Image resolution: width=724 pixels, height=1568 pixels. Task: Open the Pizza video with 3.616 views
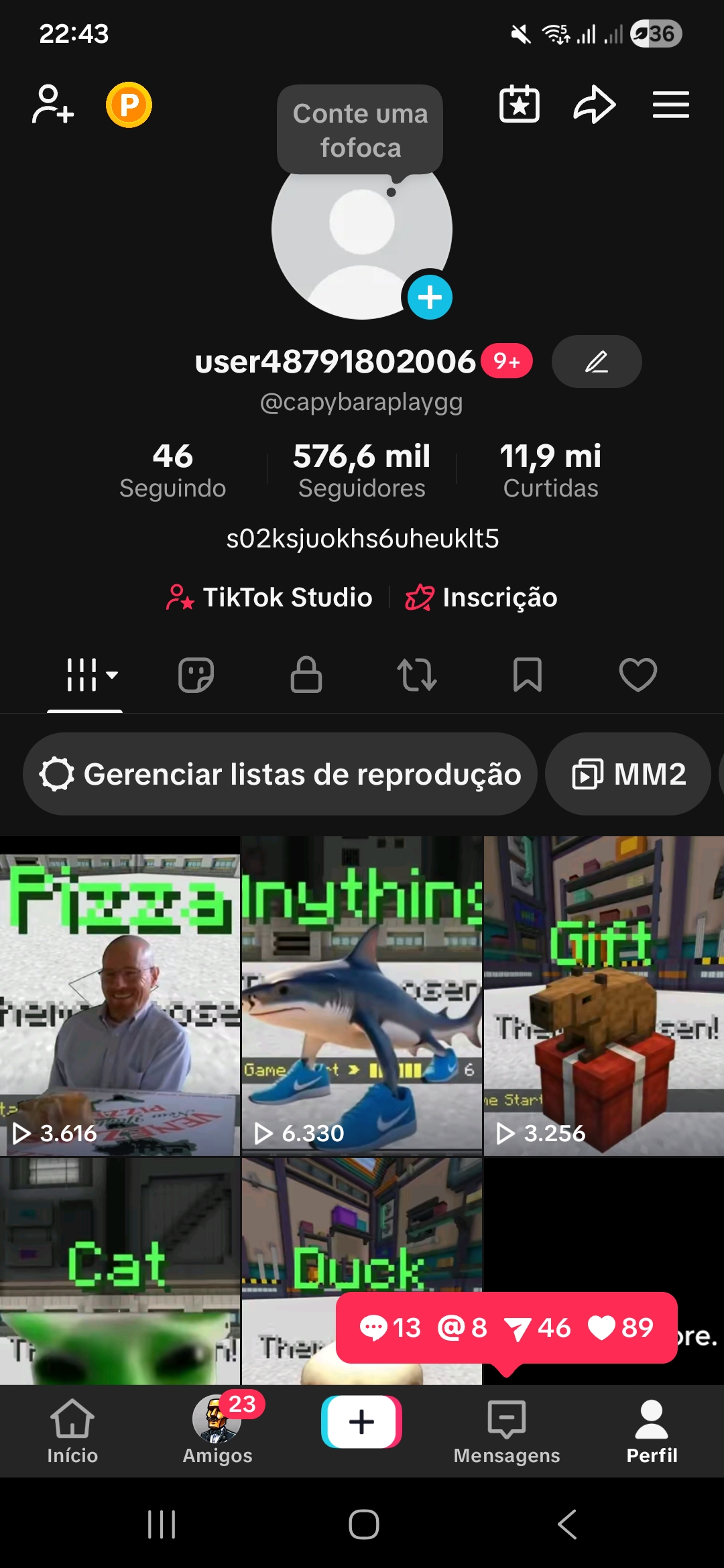coord(120,996)
